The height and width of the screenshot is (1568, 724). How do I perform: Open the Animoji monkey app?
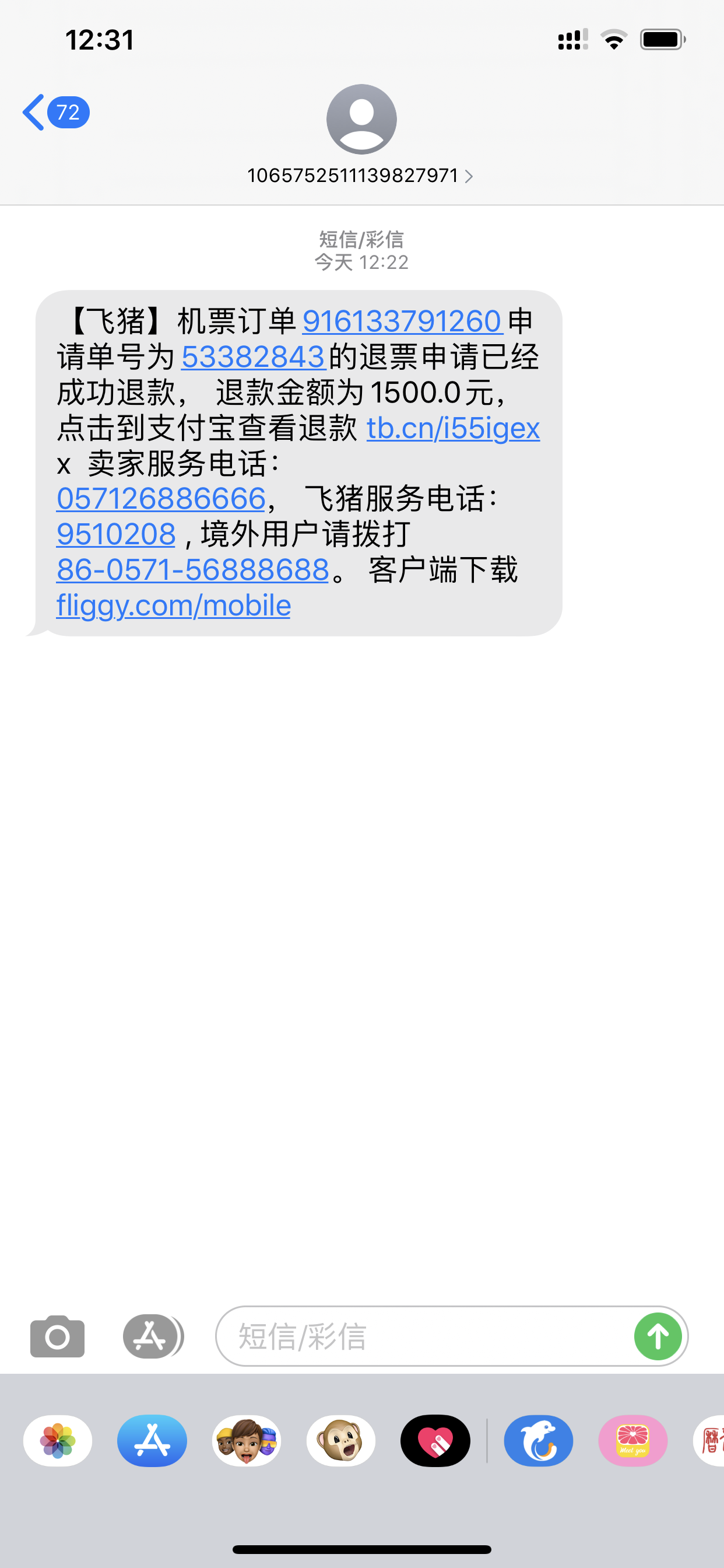coord(340,1441)
